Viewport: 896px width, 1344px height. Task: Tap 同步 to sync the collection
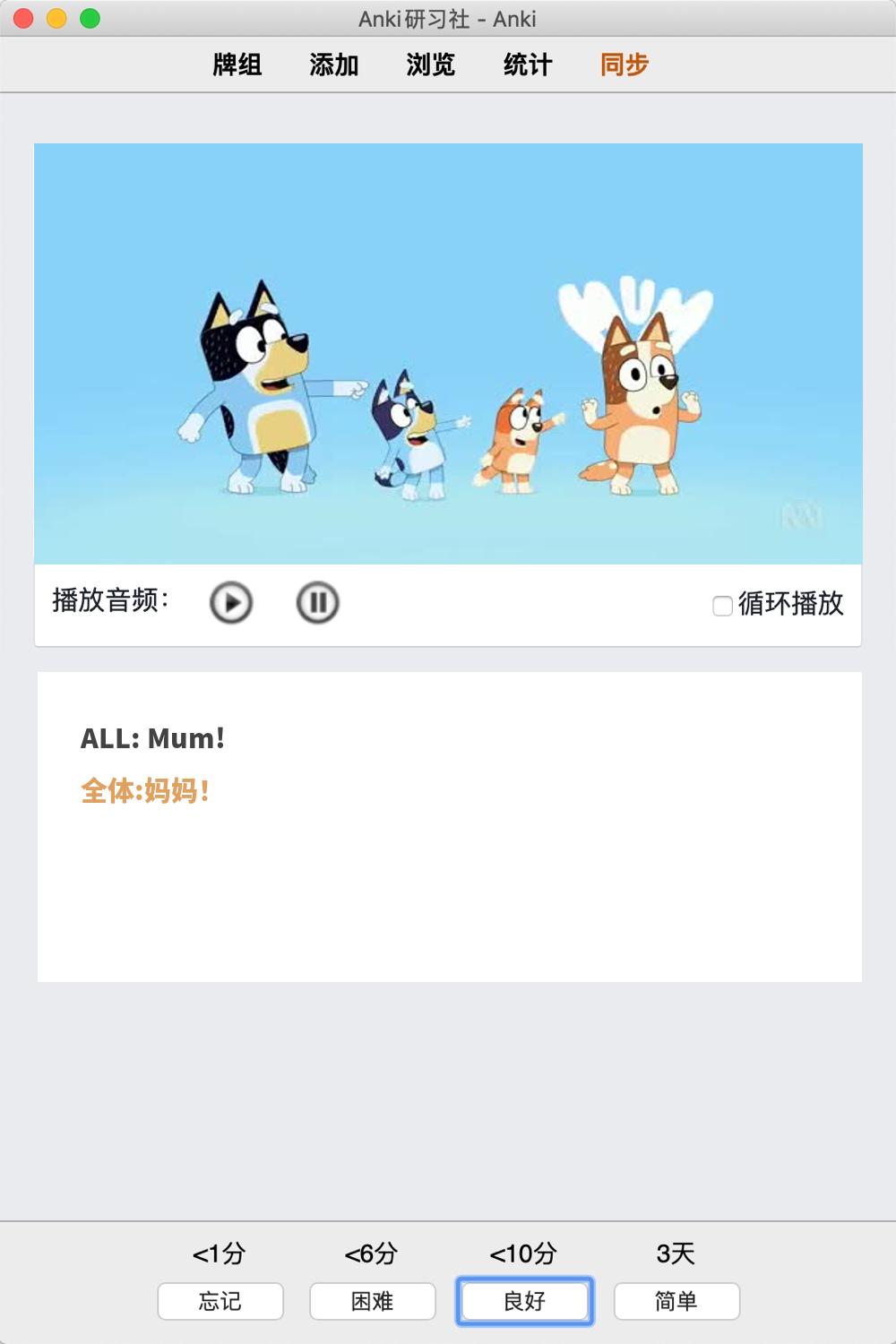point(625,65)
